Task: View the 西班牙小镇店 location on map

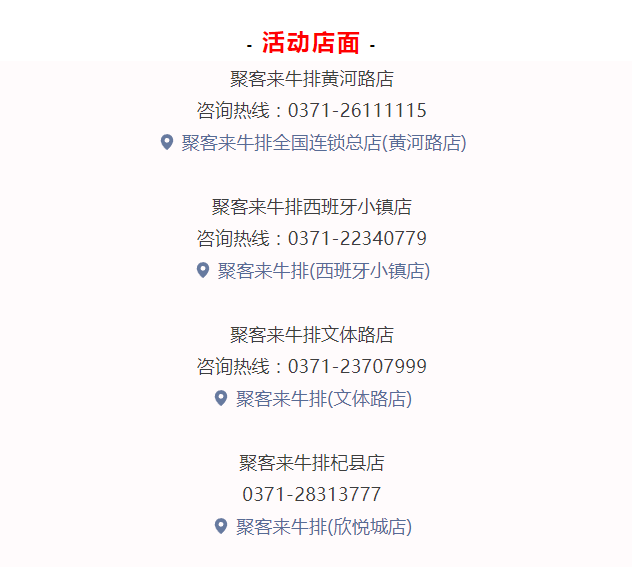Action: pos(323,271)
